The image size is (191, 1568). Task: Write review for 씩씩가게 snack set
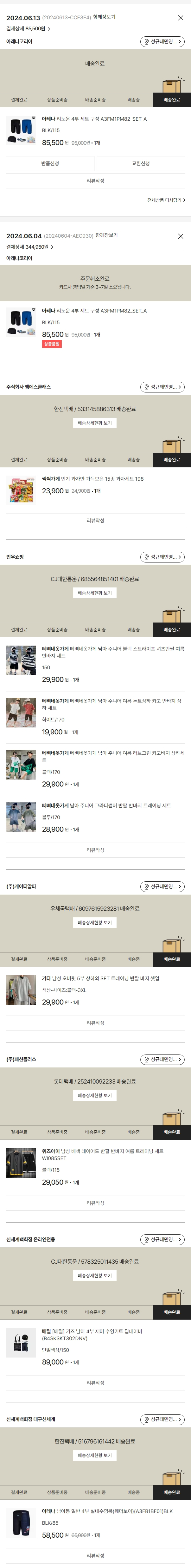(x=95, y=520)
